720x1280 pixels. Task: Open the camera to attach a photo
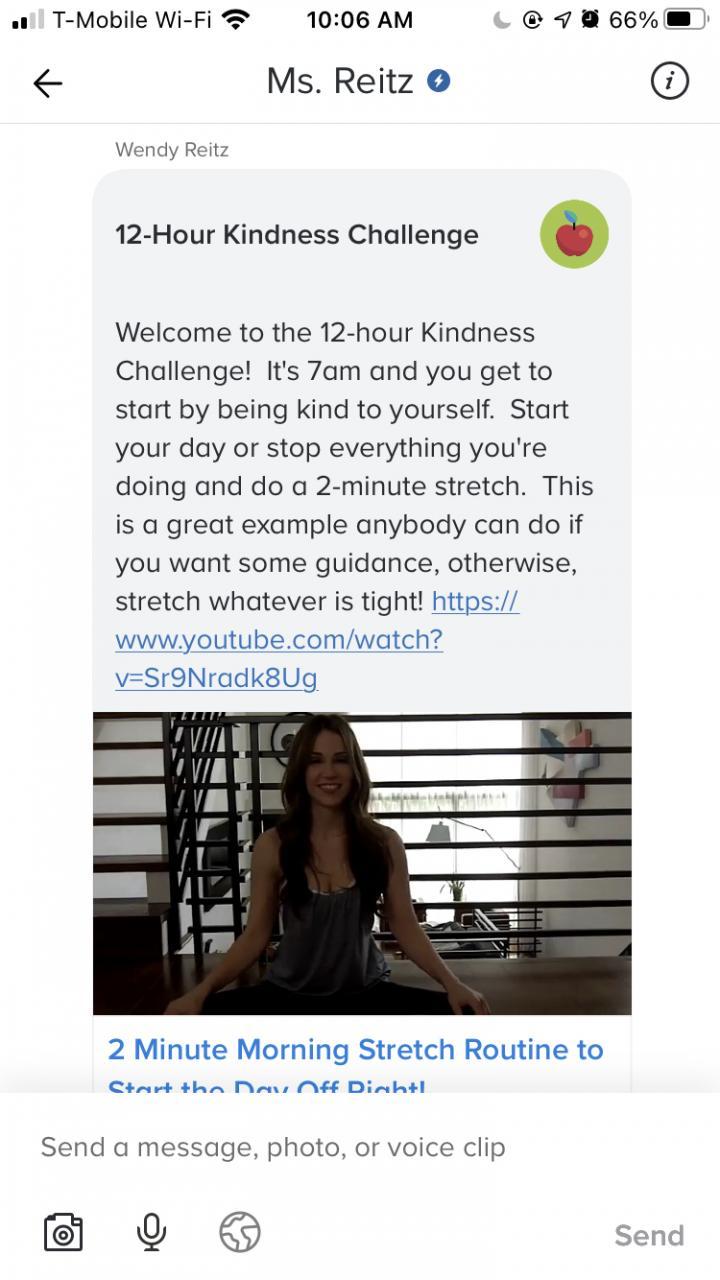(x=63, y=1232)
